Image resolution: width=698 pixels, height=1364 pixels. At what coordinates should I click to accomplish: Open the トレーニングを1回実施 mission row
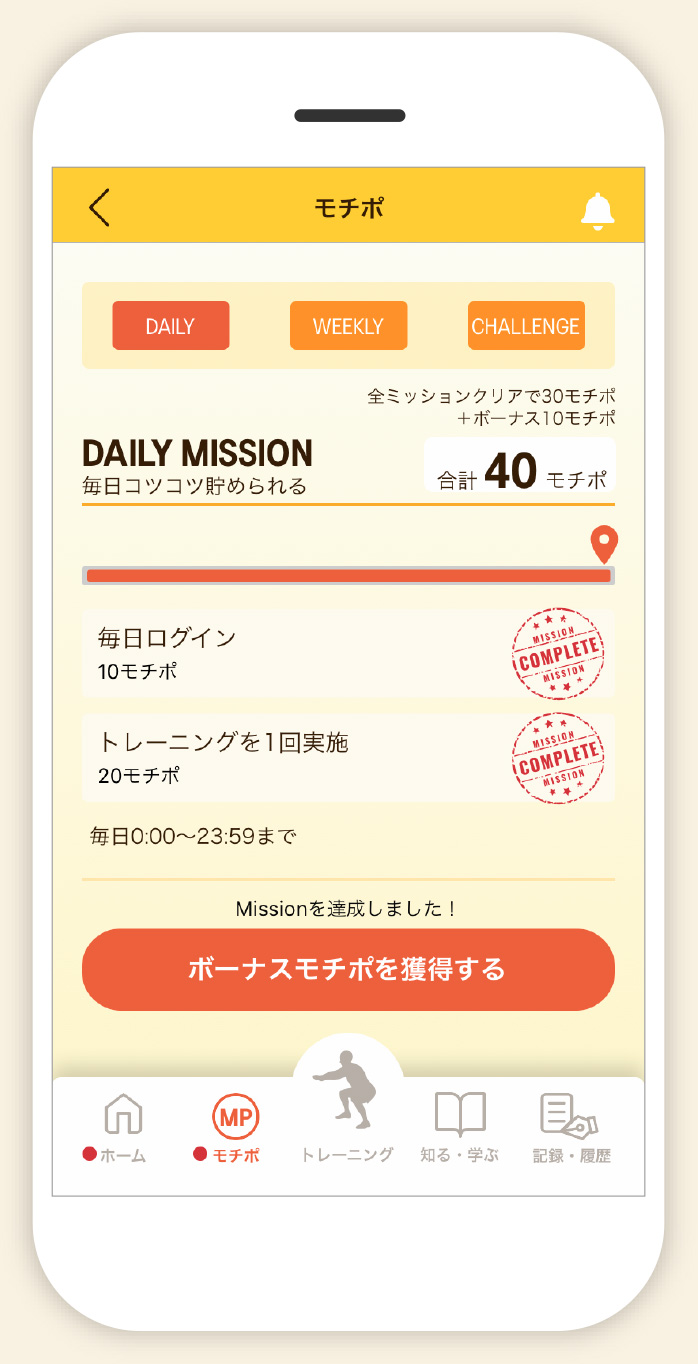click(348, 758)
